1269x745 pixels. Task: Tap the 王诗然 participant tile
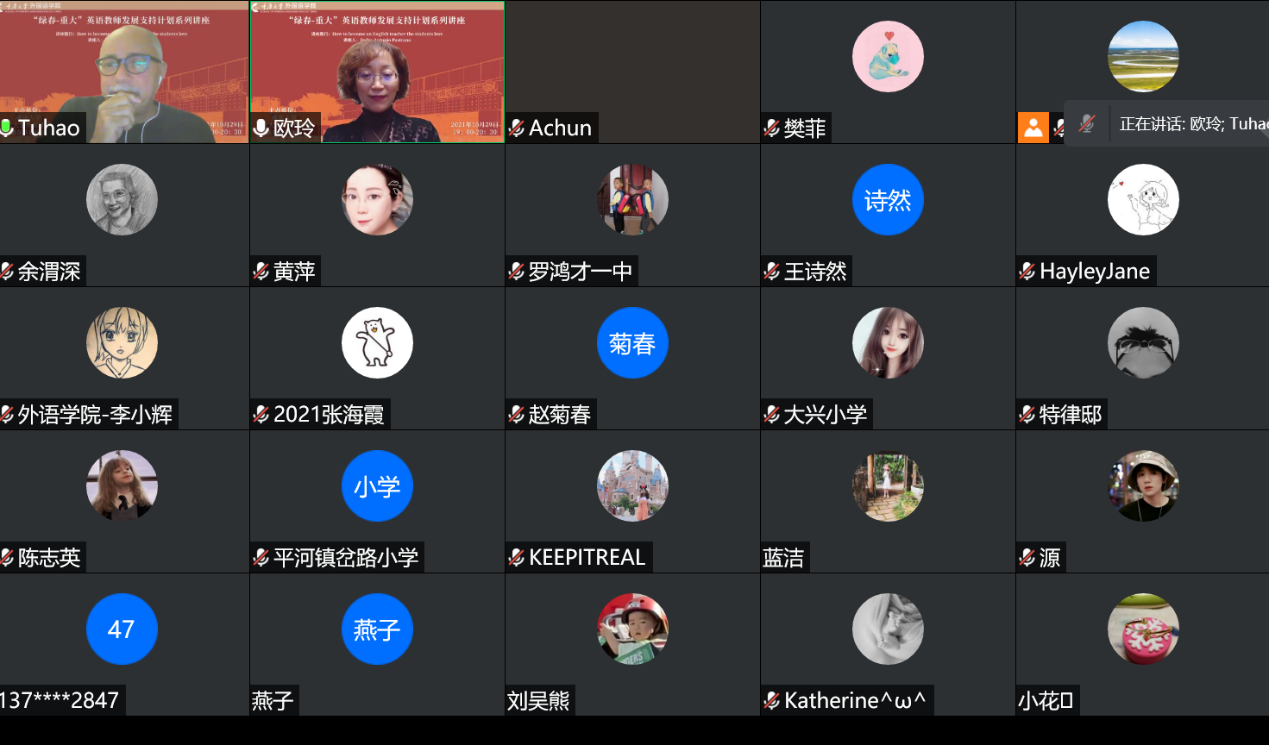point(887,215)
